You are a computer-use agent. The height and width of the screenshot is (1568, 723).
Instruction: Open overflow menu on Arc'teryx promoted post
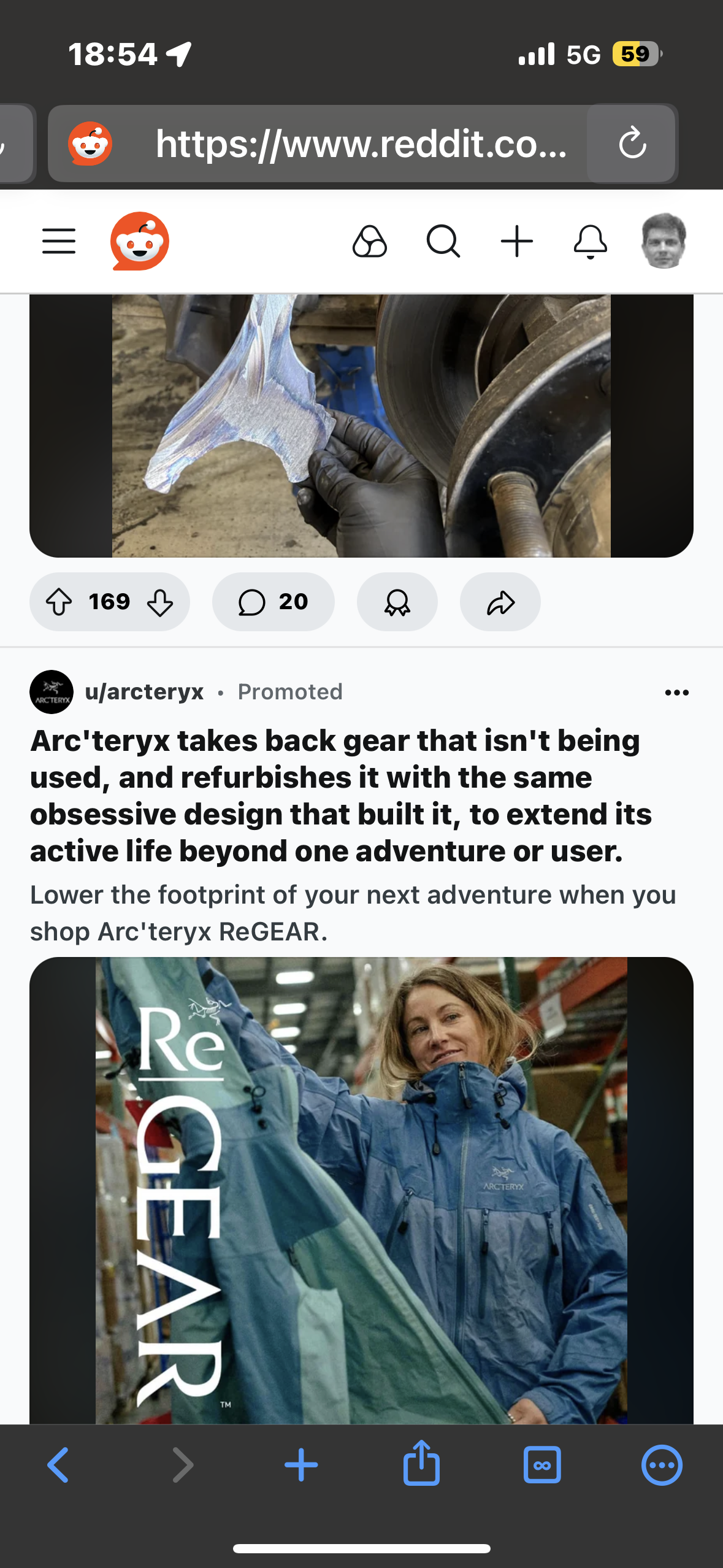tap(676, 693)
